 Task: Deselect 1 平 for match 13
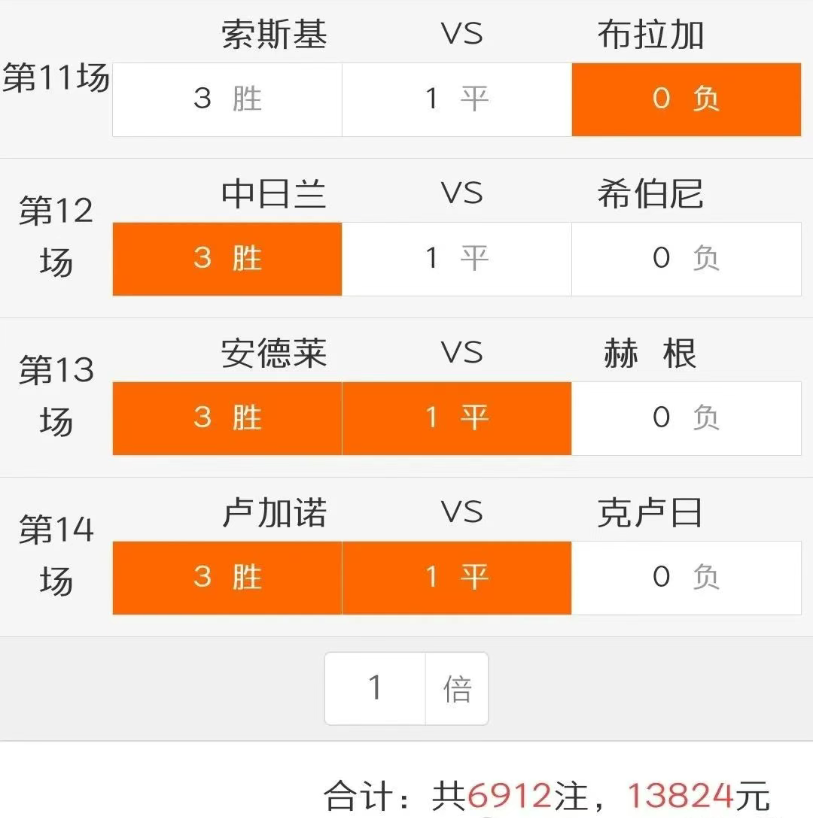(456, 418)
